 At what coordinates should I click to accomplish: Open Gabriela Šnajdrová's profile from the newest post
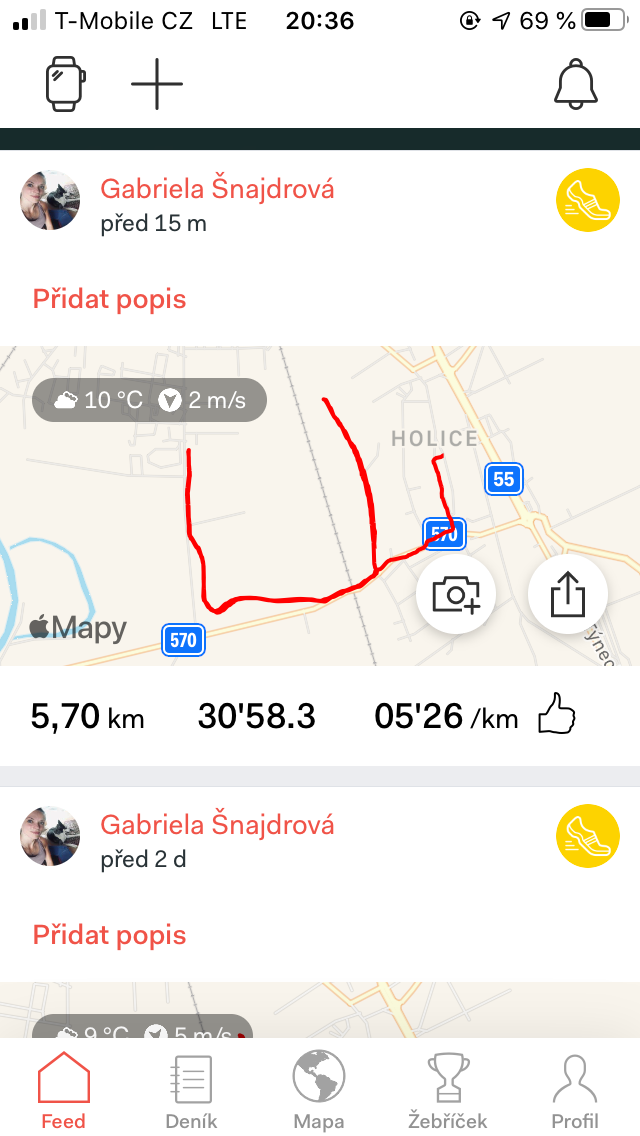coord(217,189)
